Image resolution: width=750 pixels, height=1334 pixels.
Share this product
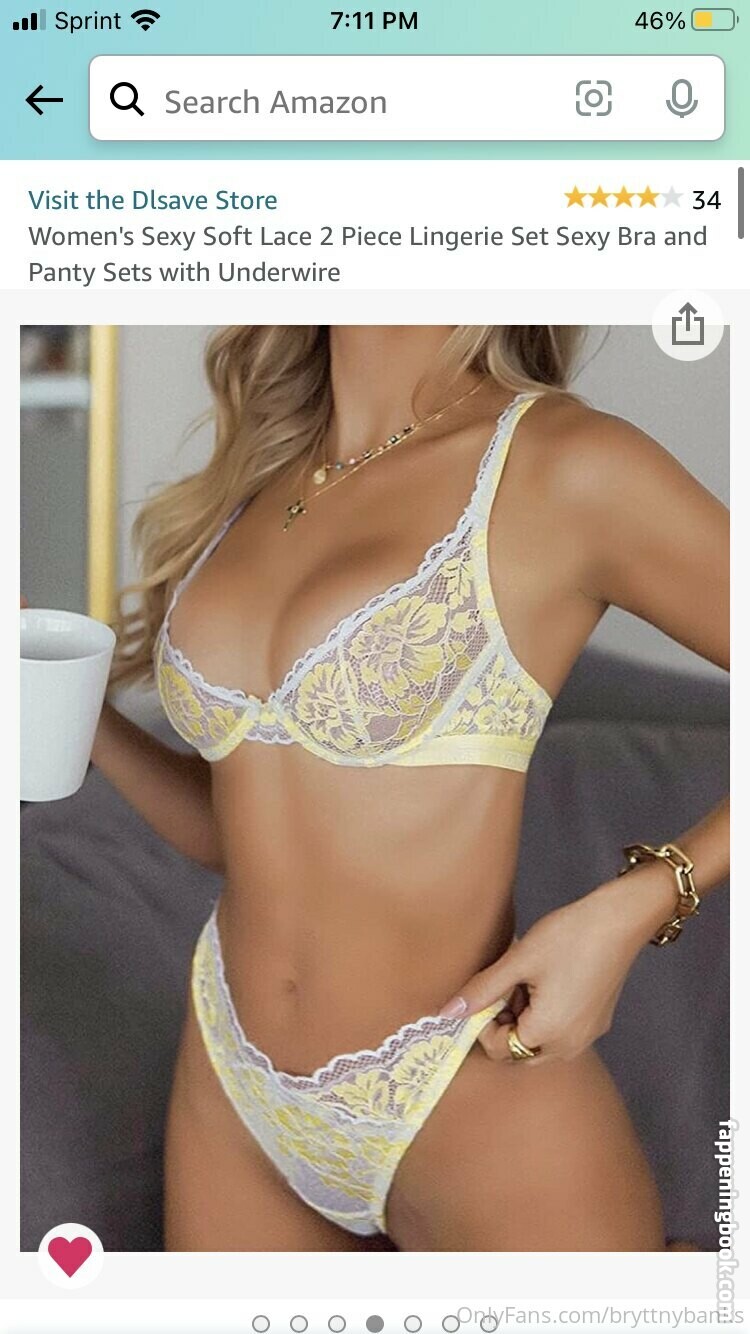point(688,325)
